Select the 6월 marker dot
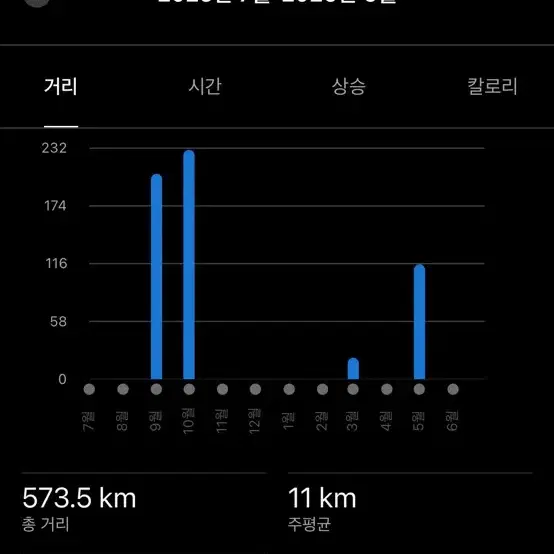 [453, 389]
